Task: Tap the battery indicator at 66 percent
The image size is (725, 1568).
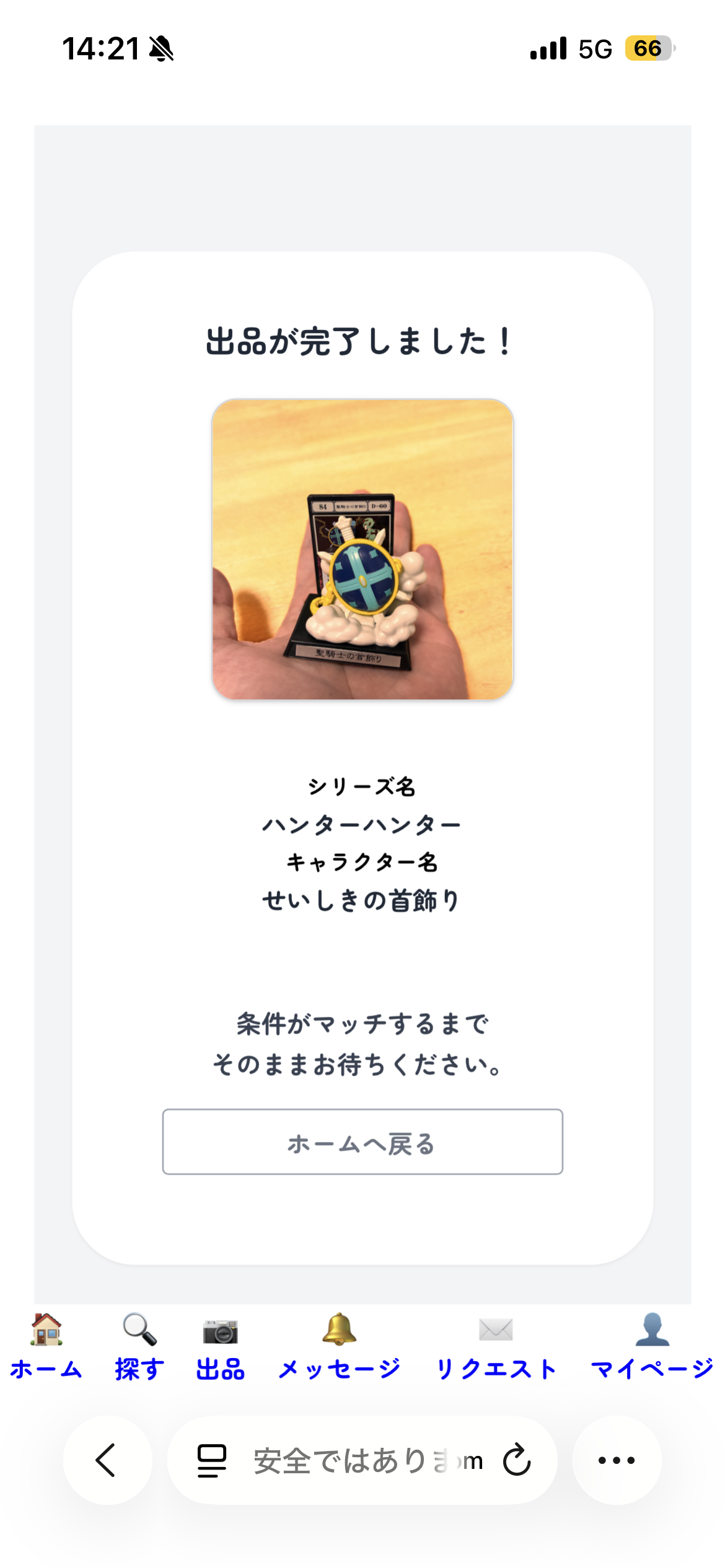Action: coord(647,48)
